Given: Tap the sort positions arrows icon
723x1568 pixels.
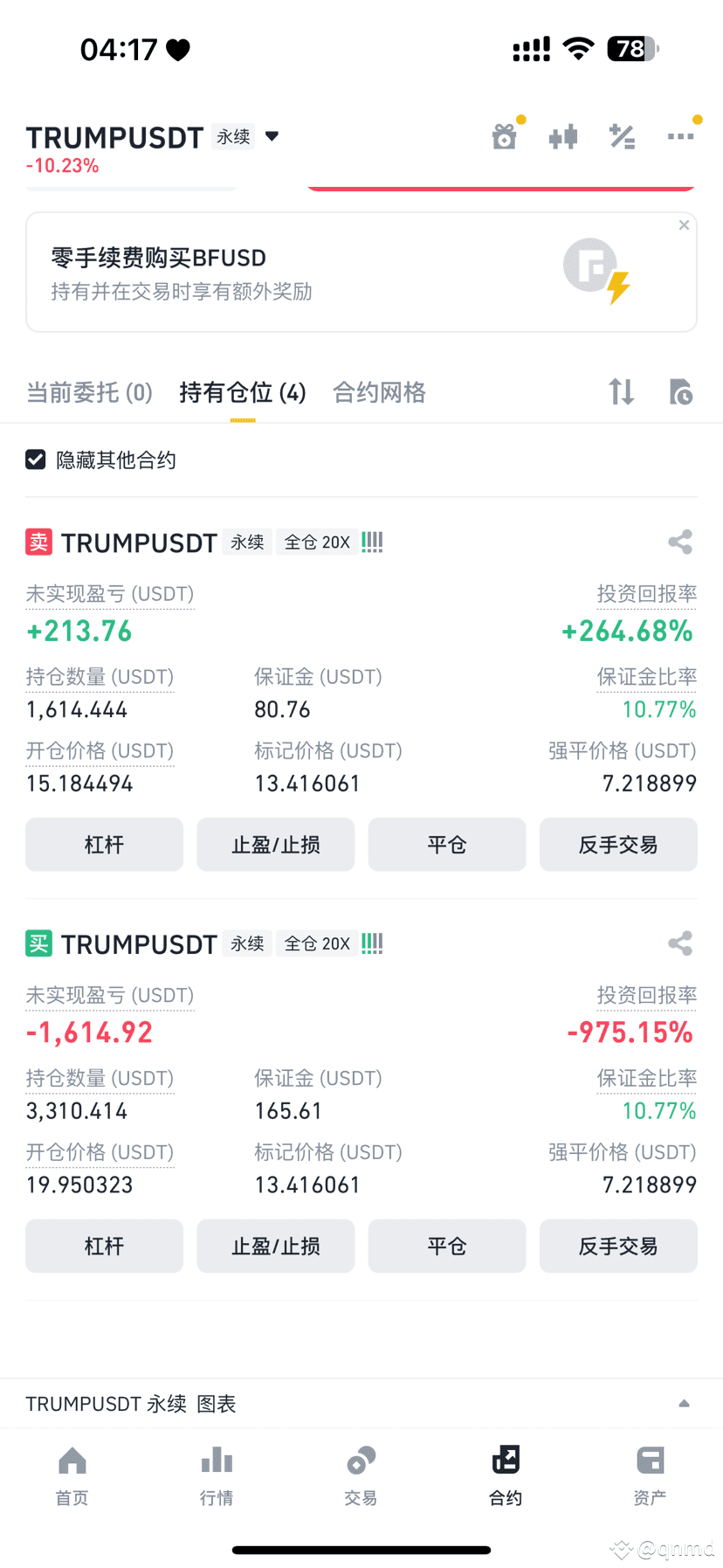Looking at the screenshot, I should click(x=622, y=392).
